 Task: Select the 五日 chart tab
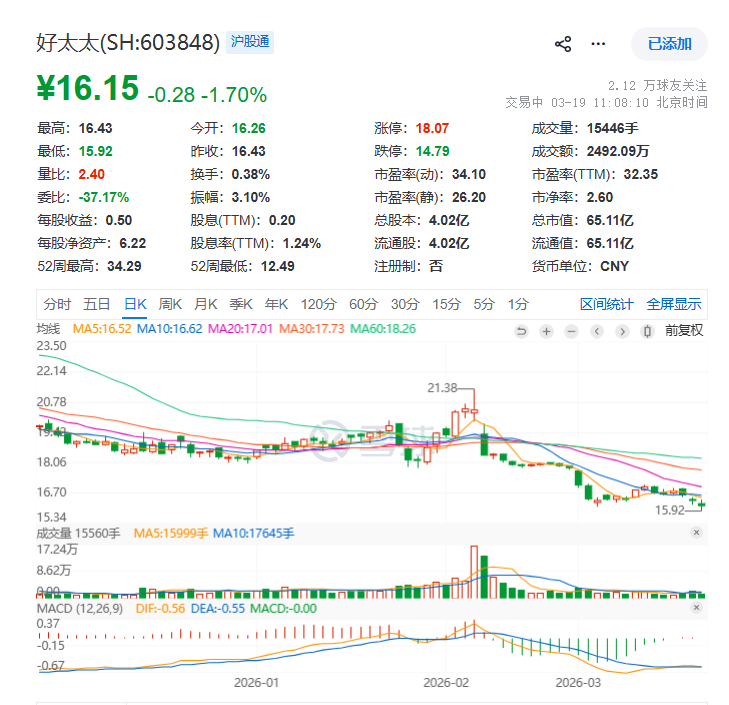97,304
